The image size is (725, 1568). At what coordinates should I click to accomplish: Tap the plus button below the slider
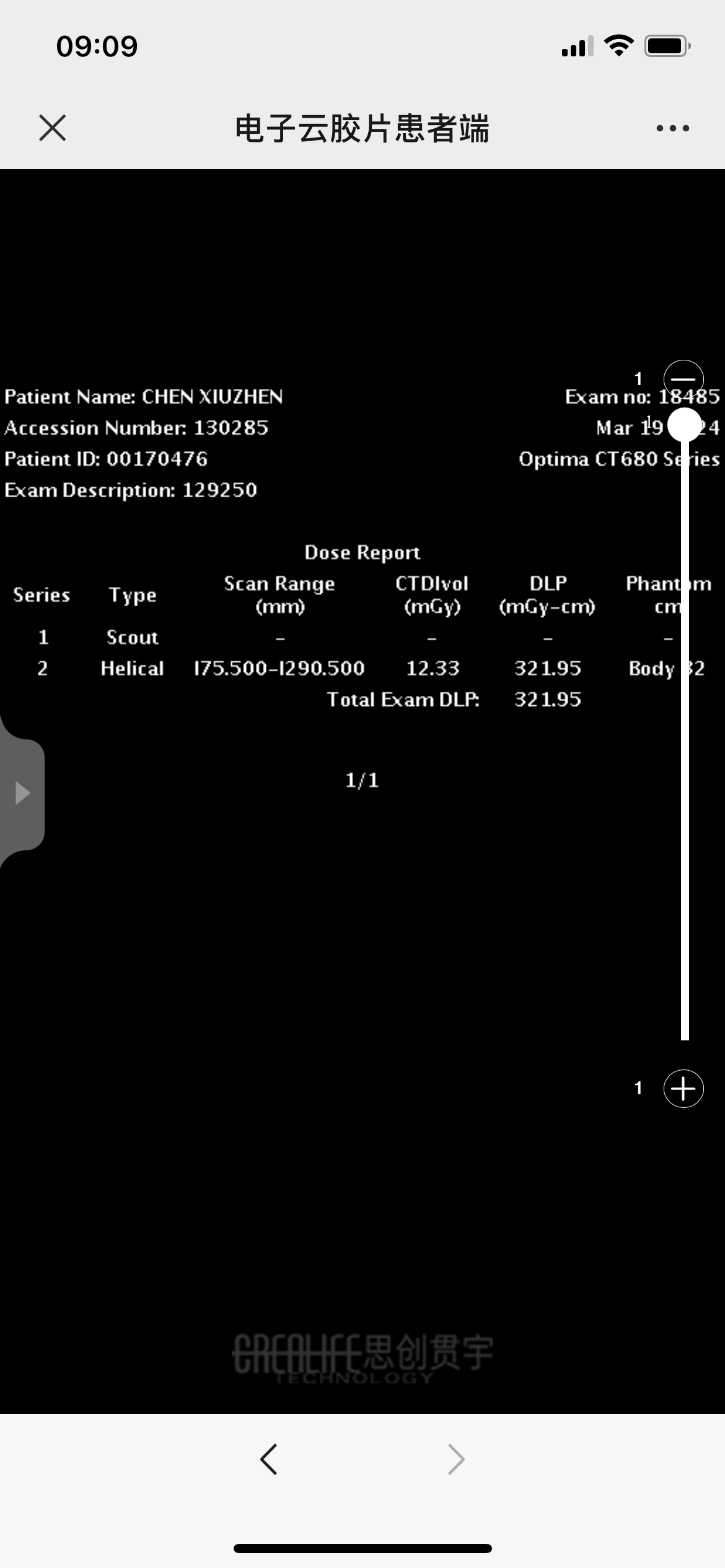pyautogui.click(x=683, y=1088)
